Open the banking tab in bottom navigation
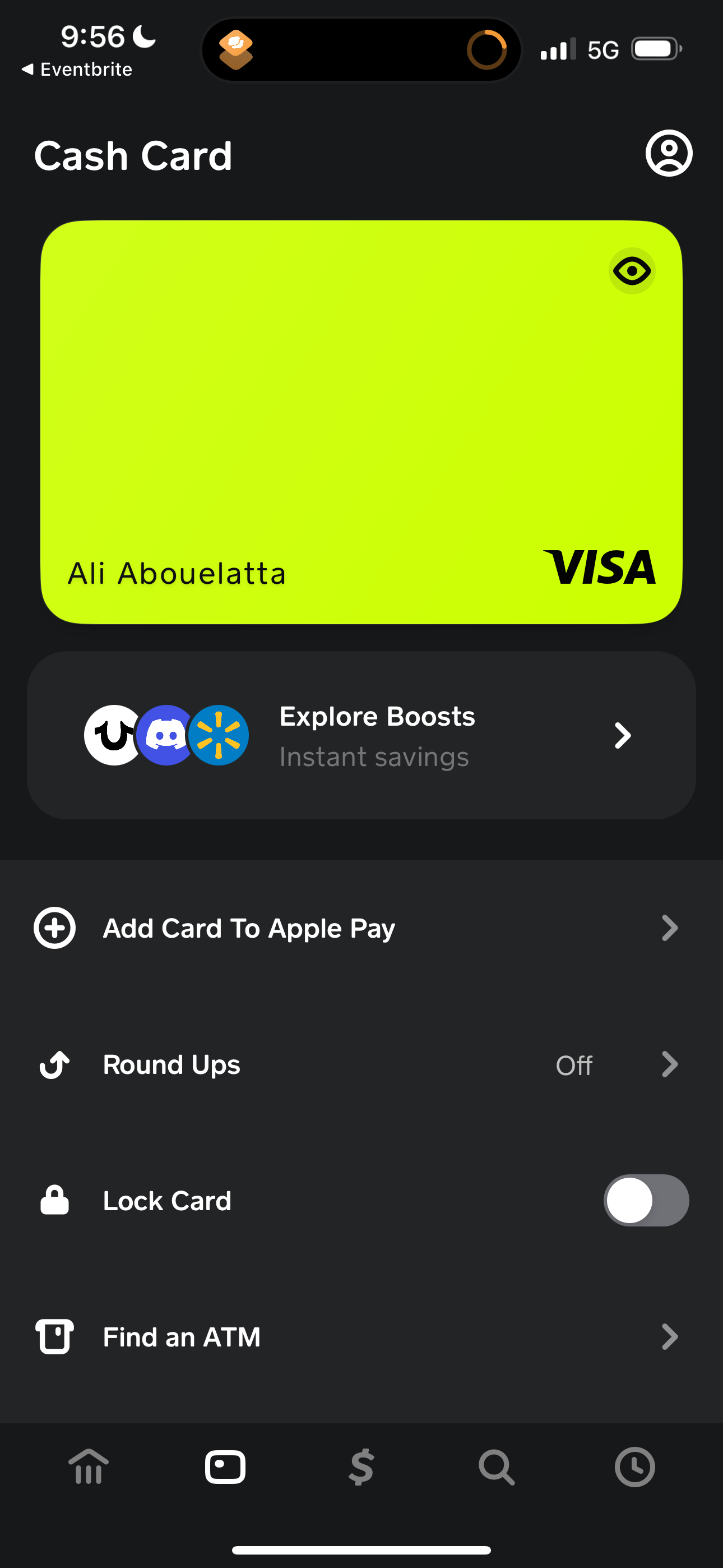 tap(88, 1467)
